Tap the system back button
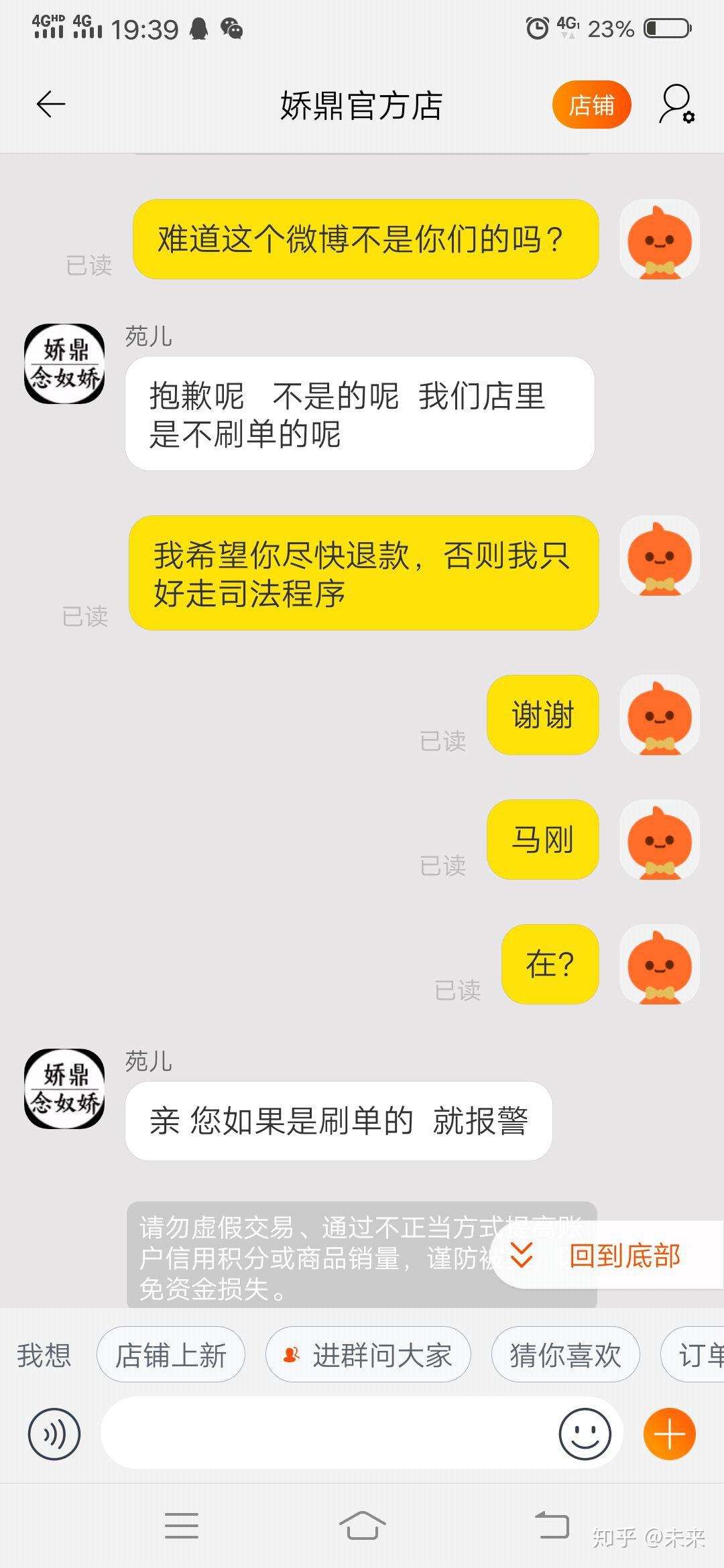Screen dimensions: 724x1568 point(551,1526)
